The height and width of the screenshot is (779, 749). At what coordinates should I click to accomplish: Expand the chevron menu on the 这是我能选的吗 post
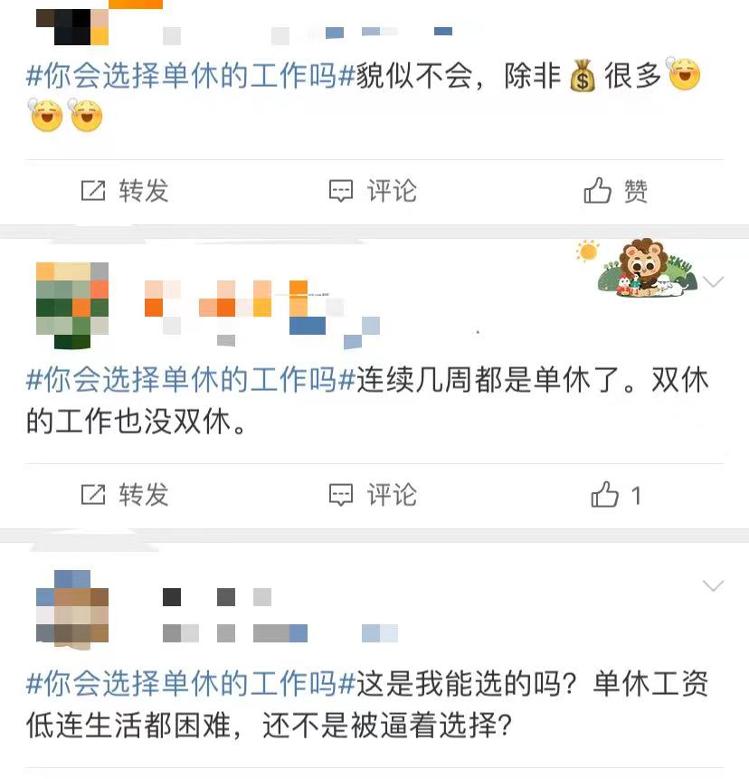coord(713,586)
